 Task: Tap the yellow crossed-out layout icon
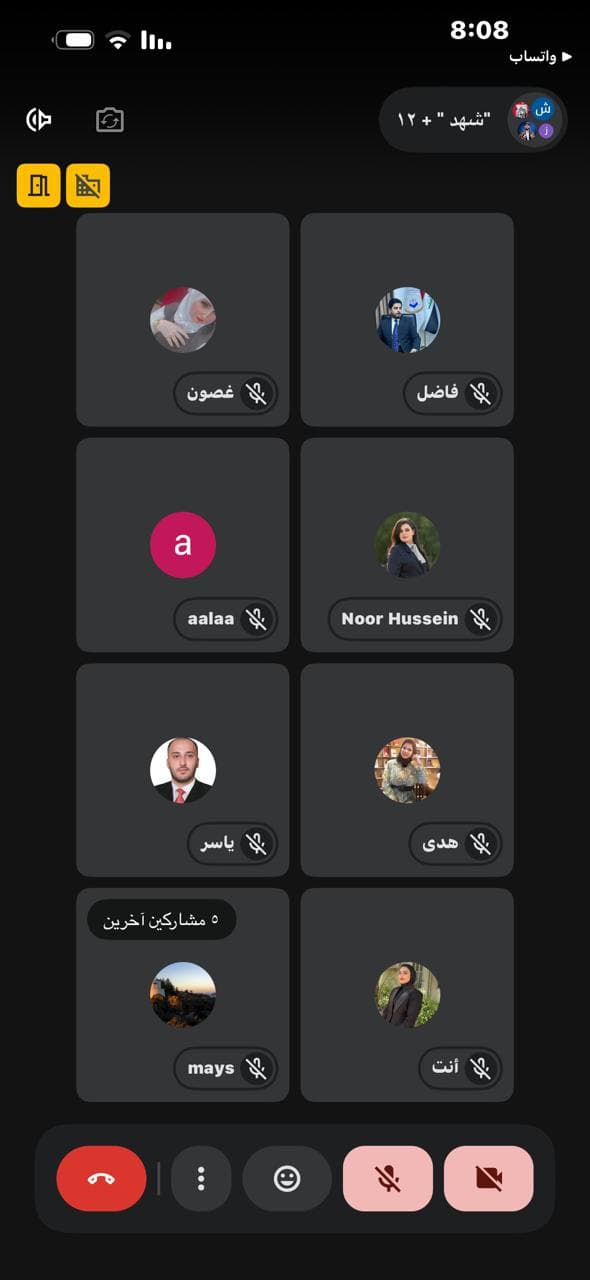click(x=88, y=186)
